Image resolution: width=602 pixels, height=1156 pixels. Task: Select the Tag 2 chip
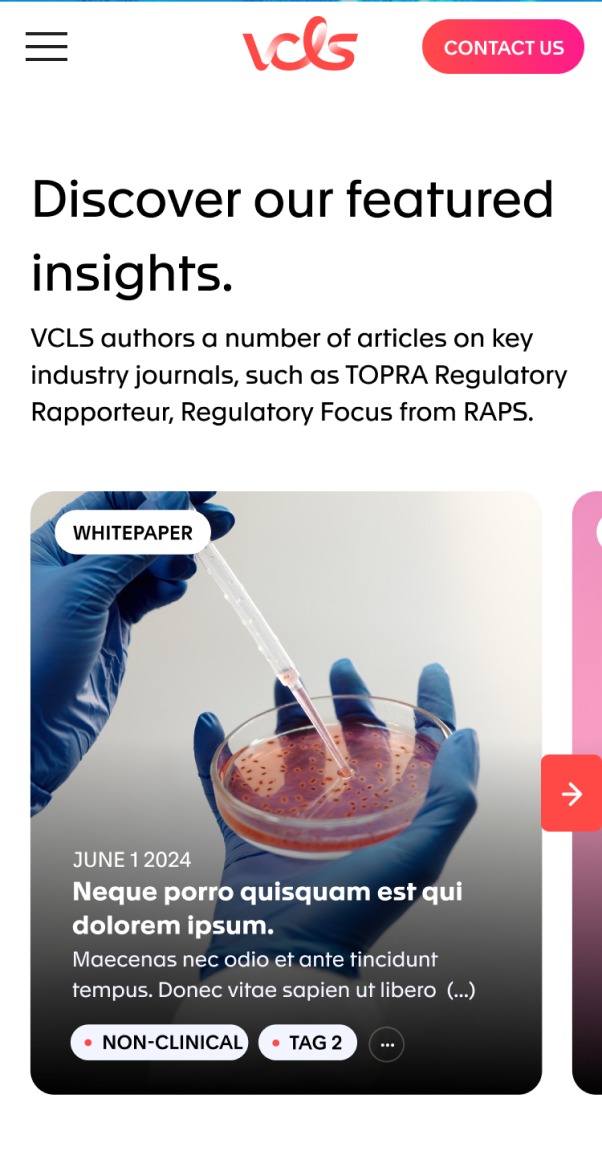click(307, 1043)
